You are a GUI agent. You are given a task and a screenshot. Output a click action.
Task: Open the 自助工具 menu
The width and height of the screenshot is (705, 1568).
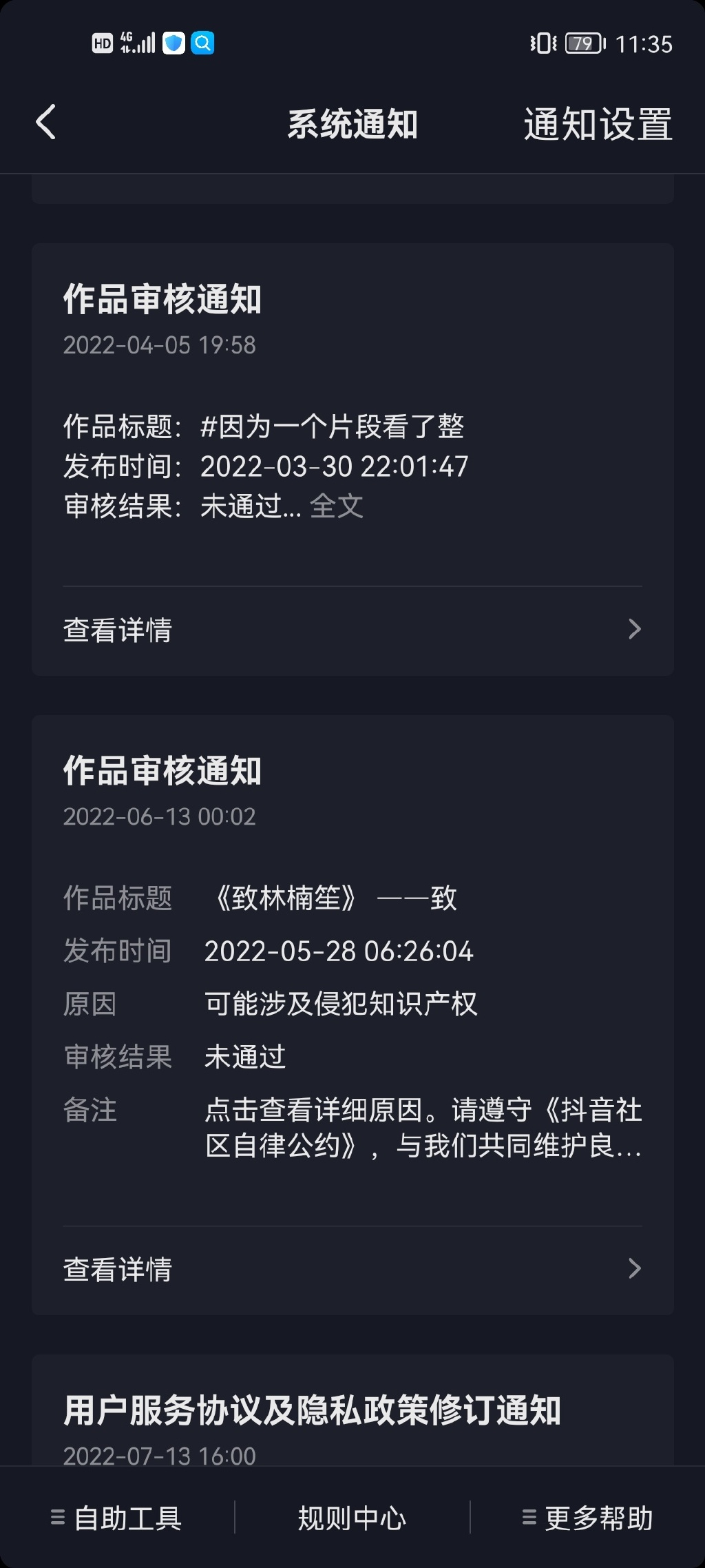[117, 1518]
